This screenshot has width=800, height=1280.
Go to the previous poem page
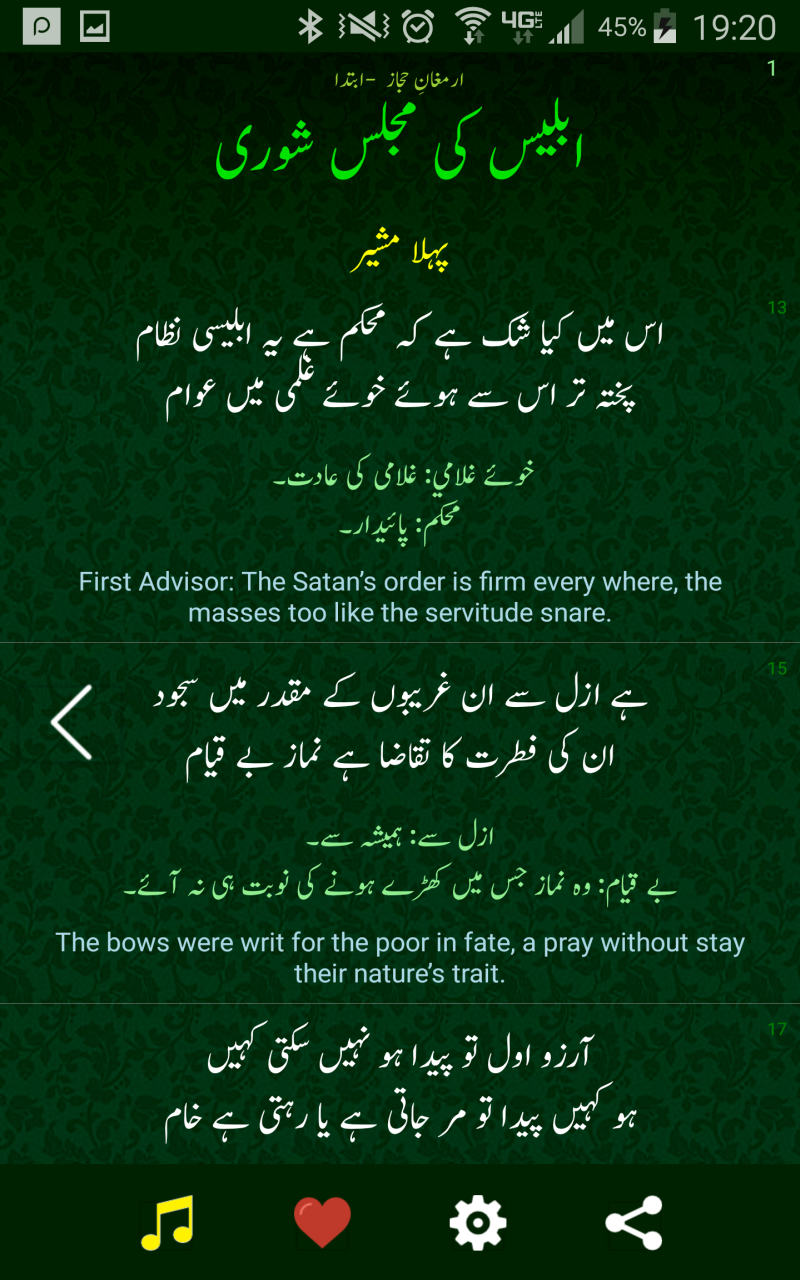[72, 722]
